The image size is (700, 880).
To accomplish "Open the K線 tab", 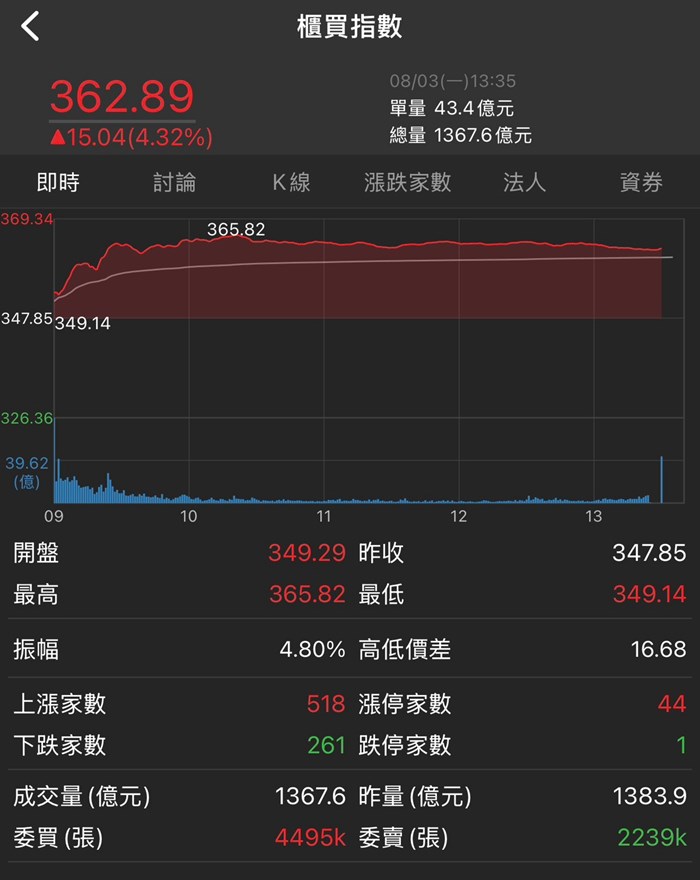I will click(x=291, y=182).
